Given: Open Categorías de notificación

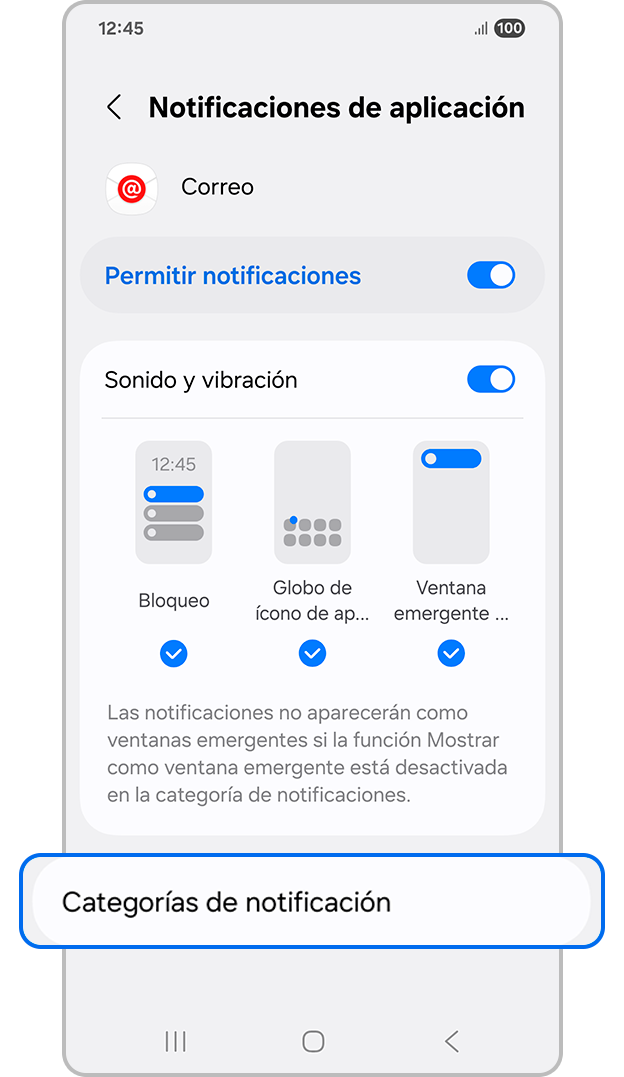Looking at the screenshot, I should point(312,902).
